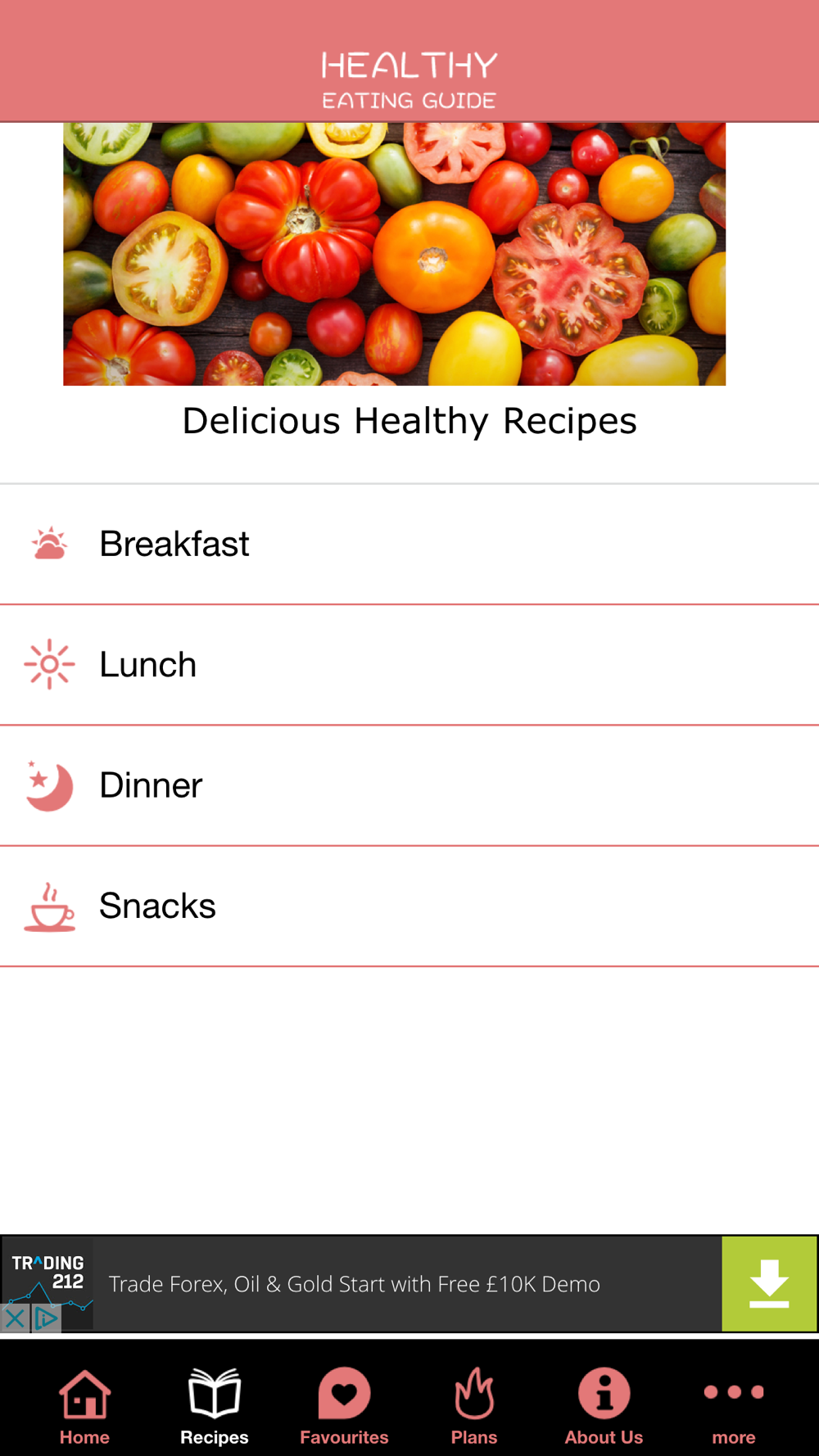The height and width of the screenshot is (1456, 819).
Task: Select the Recipes tab
Action: click(214, 1405)
